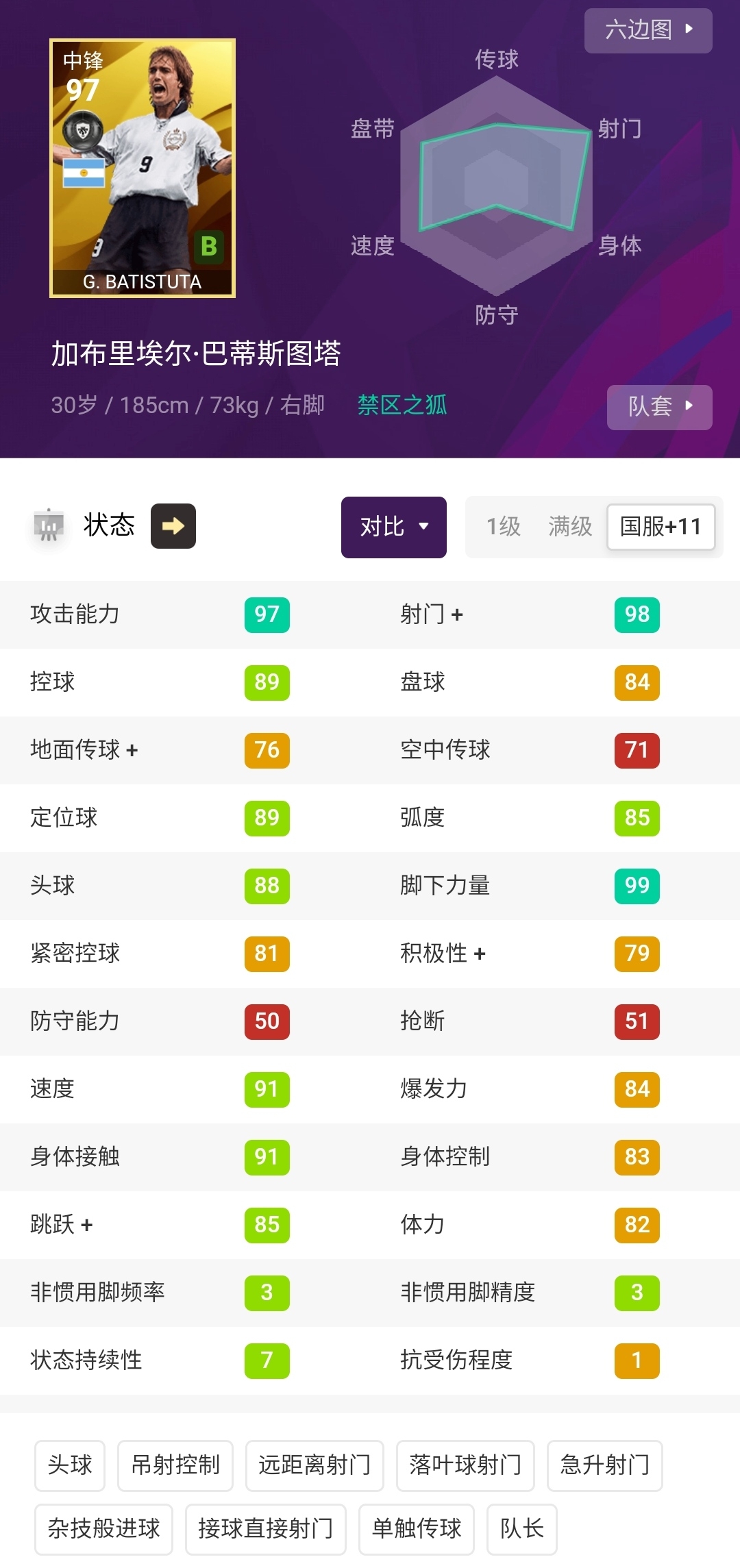
Task: Open the 落叶球射门 skill chip
Action: [x=465, y=1465]
